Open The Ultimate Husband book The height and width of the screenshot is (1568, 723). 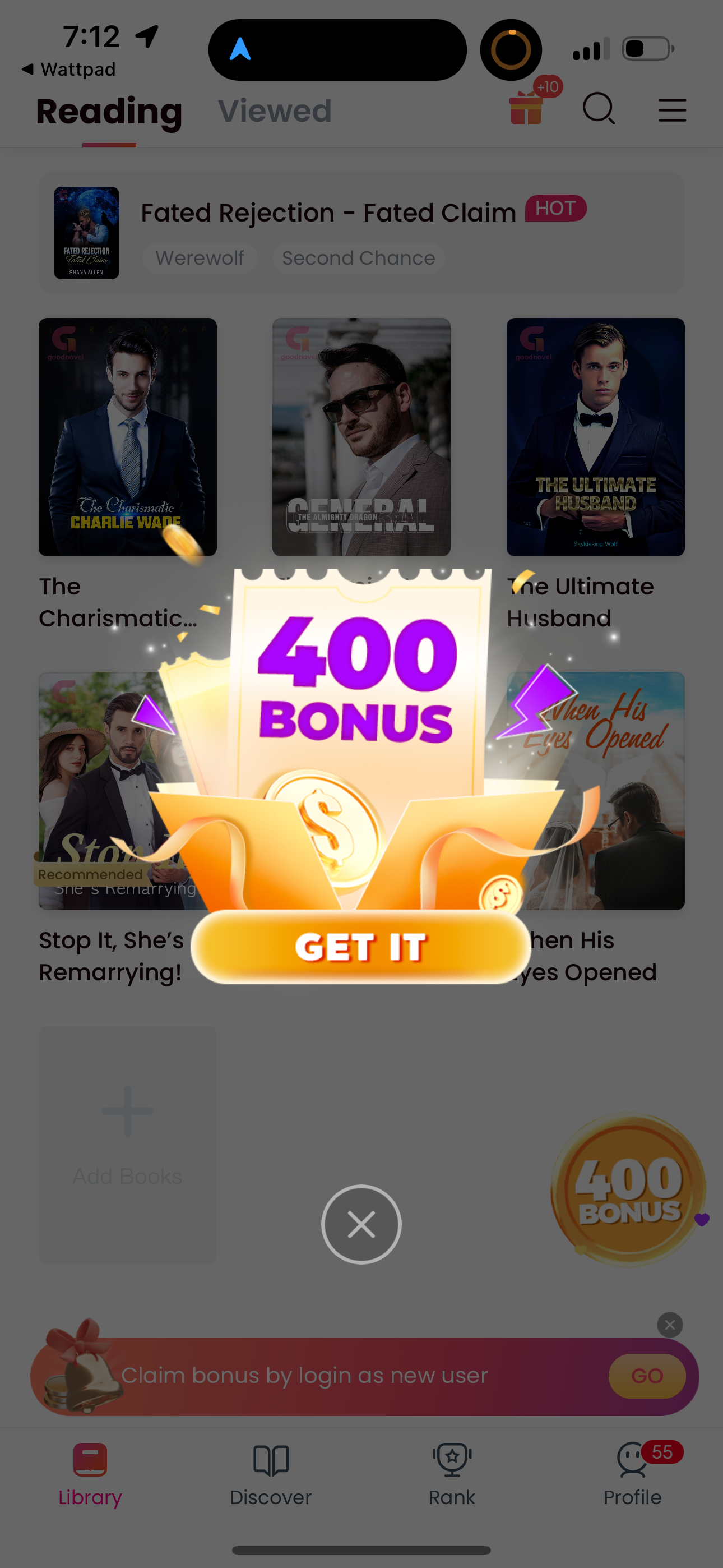[595, 436]
